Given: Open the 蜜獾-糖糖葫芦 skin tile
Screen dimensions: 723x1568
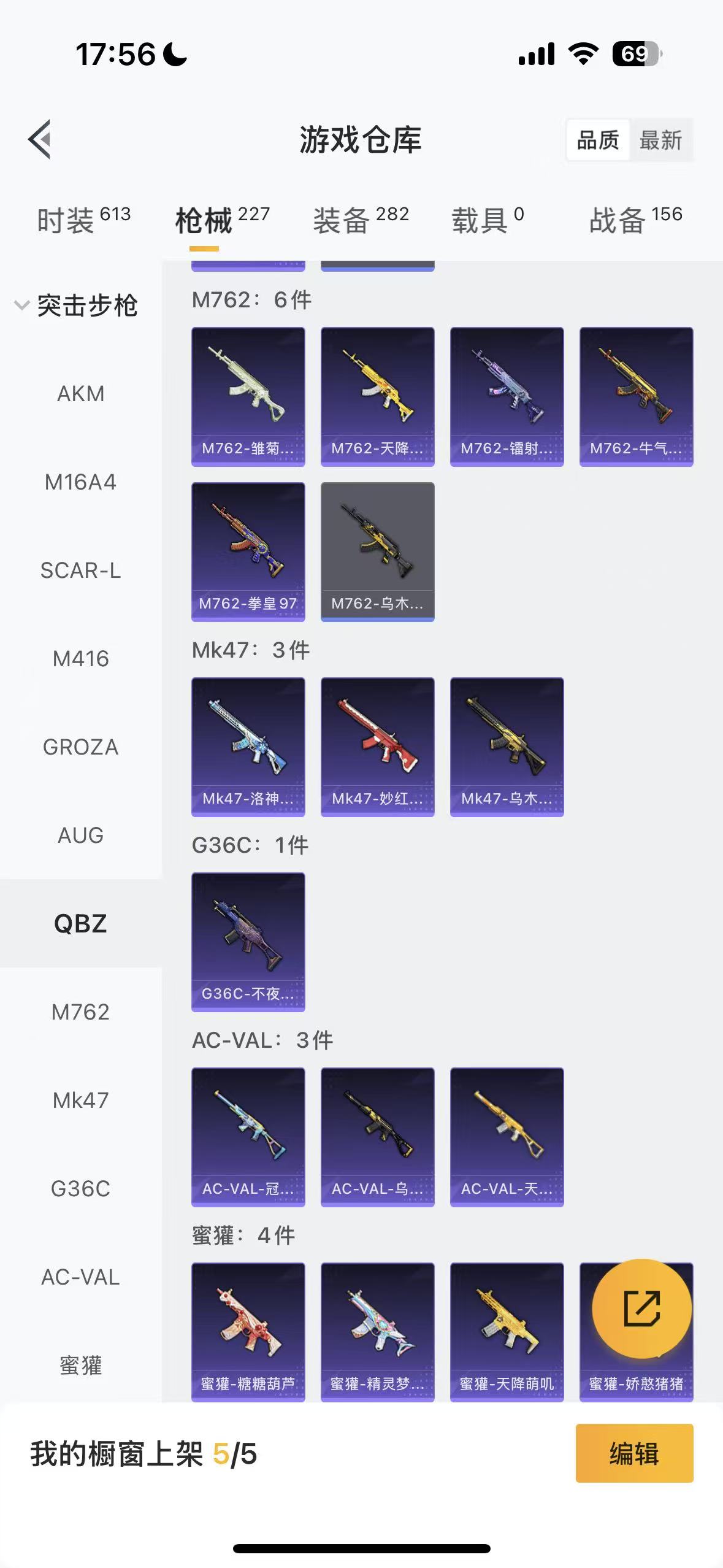Looking at the screenshot, I should tap(248, 1331).
